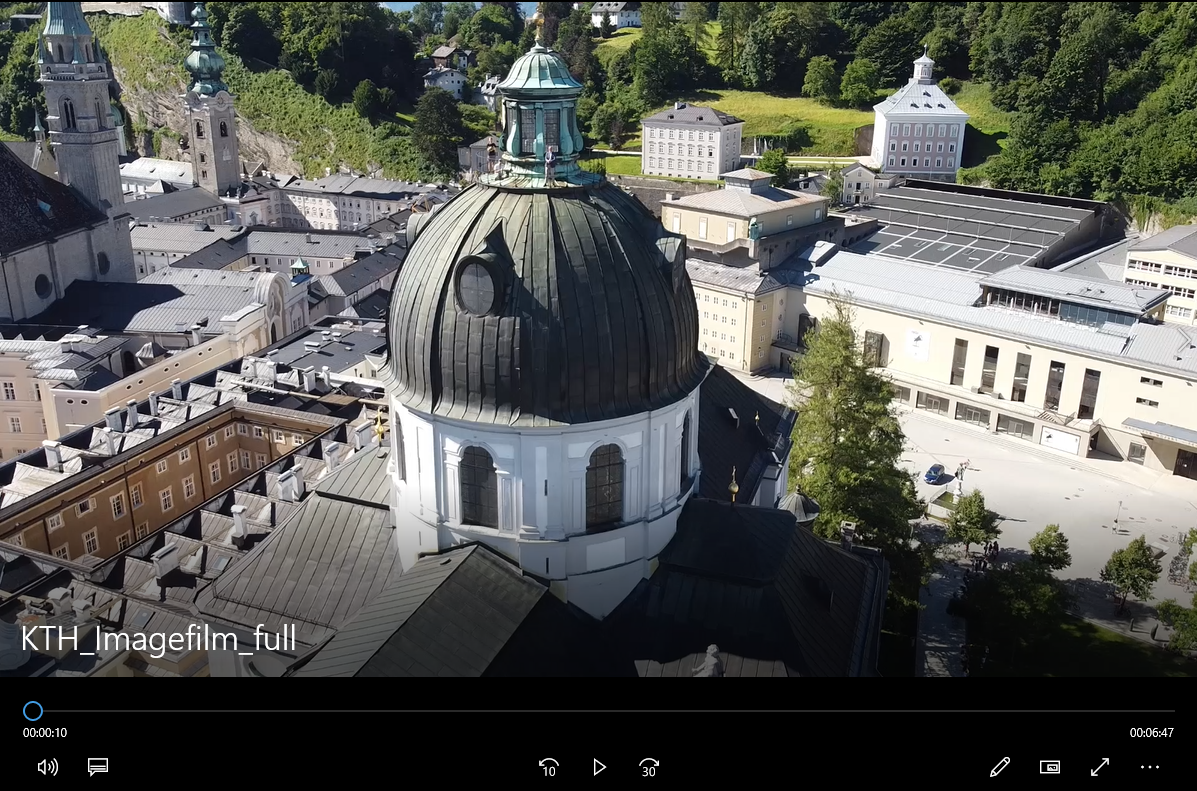Tap the seek bar to jump ahead

(x=600, y=711)
